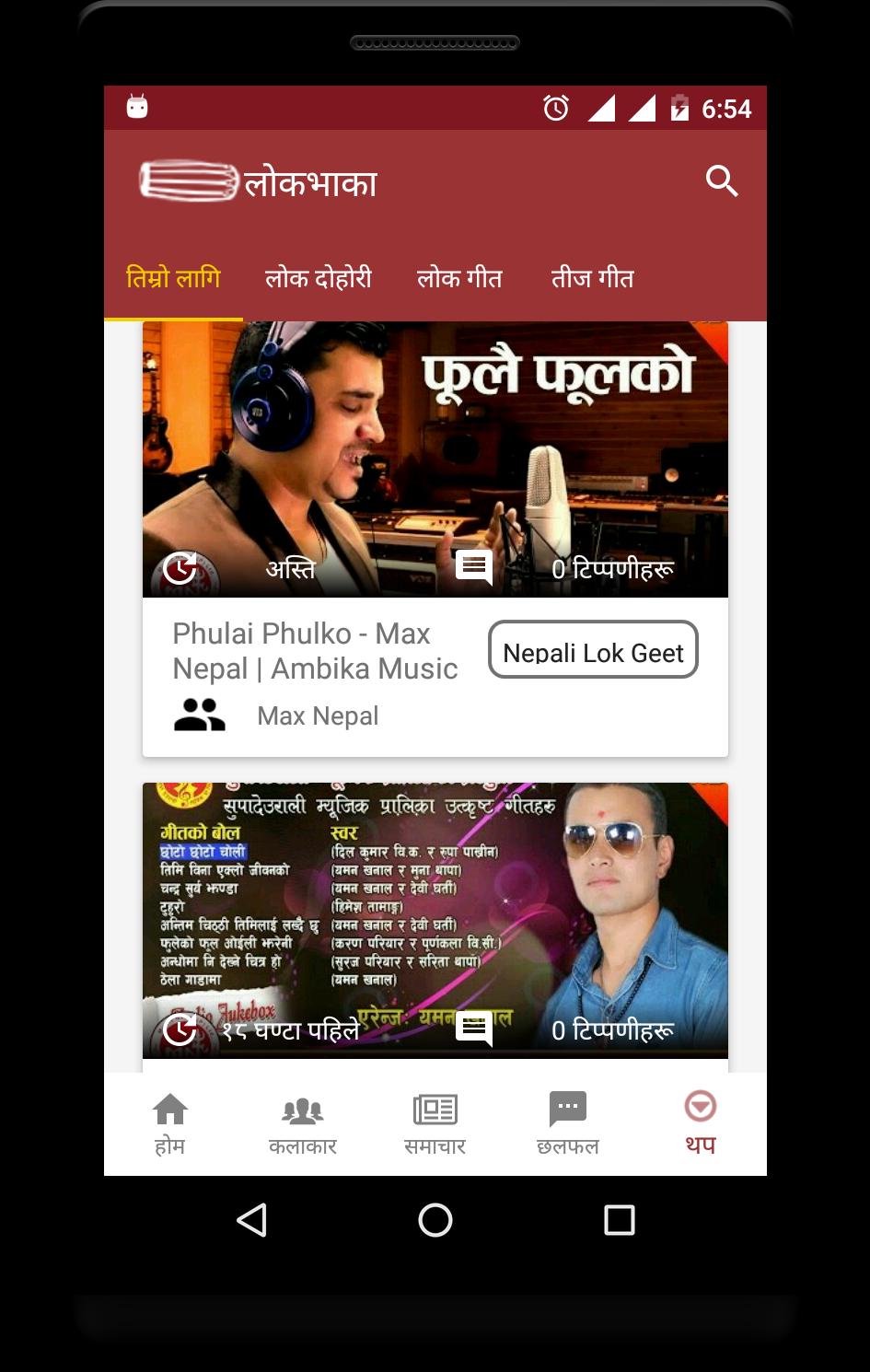This screenshot has height=1372, width=870.
Task: Open the थप tab
Action: (x=700, y=1123)
